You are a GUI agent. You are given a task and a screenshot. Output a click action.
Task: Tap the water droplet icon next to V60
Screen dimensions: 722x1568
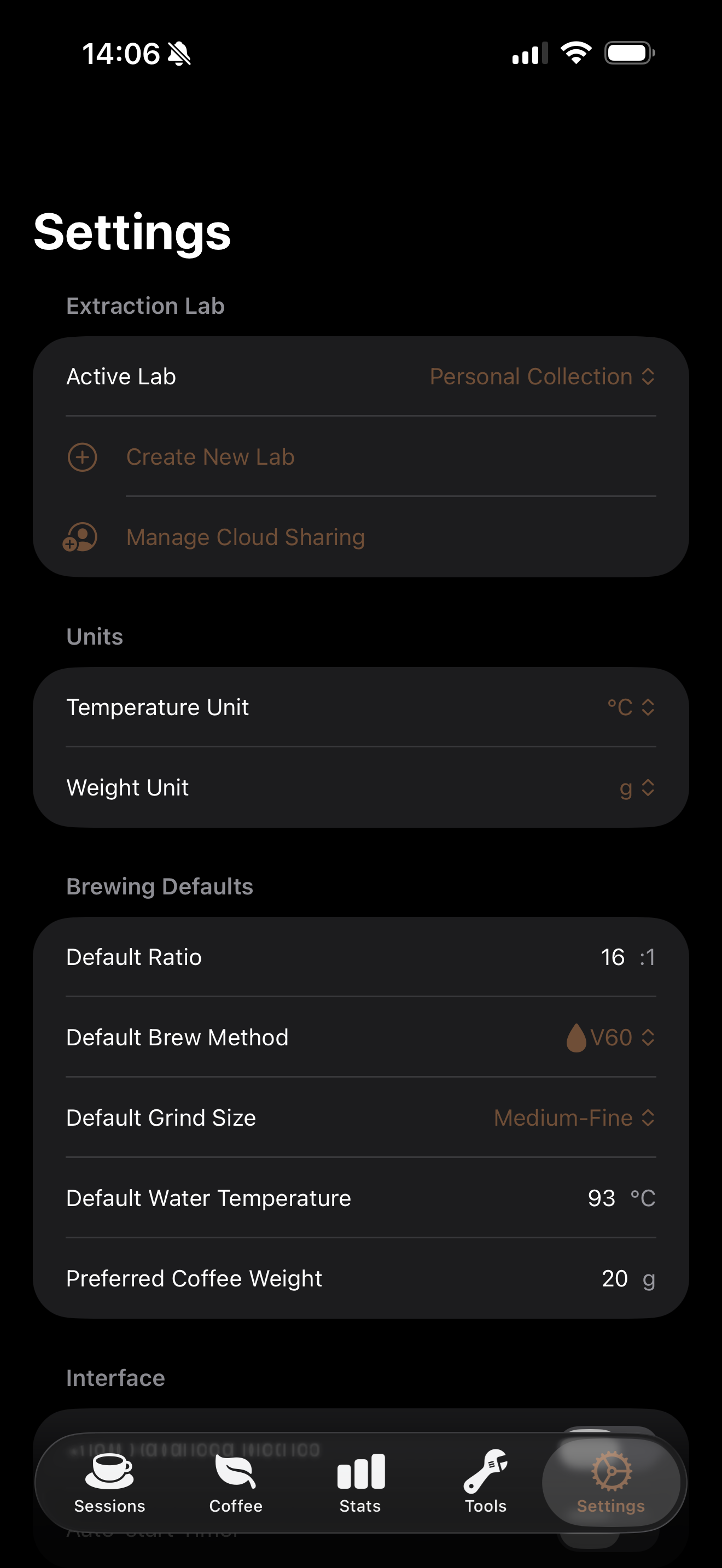coord(577,1037)
